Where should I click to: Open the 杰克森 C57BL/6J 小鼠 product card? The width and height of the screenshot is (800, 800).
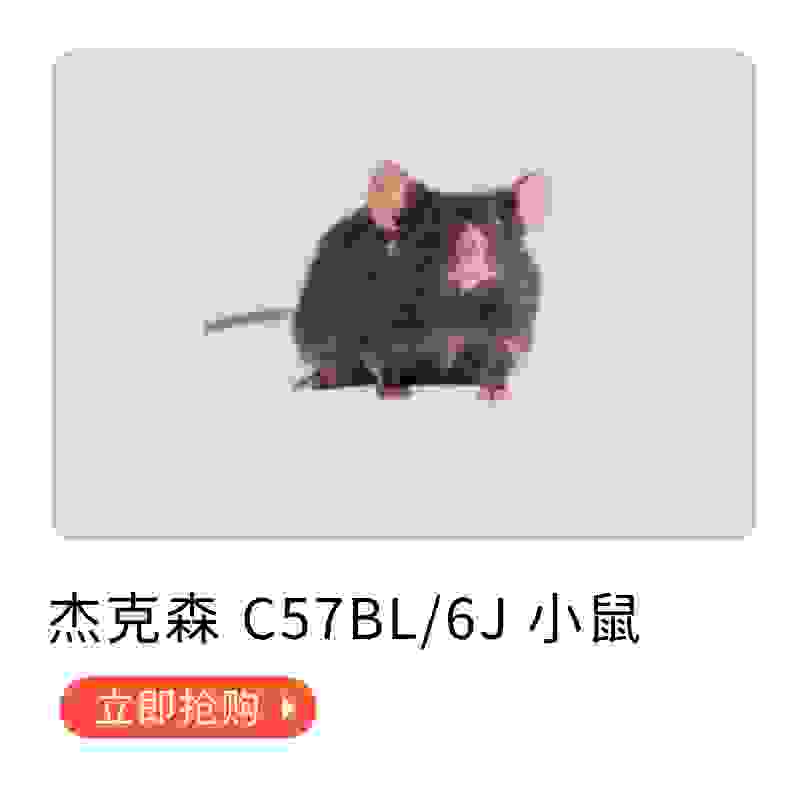(403, 294)
